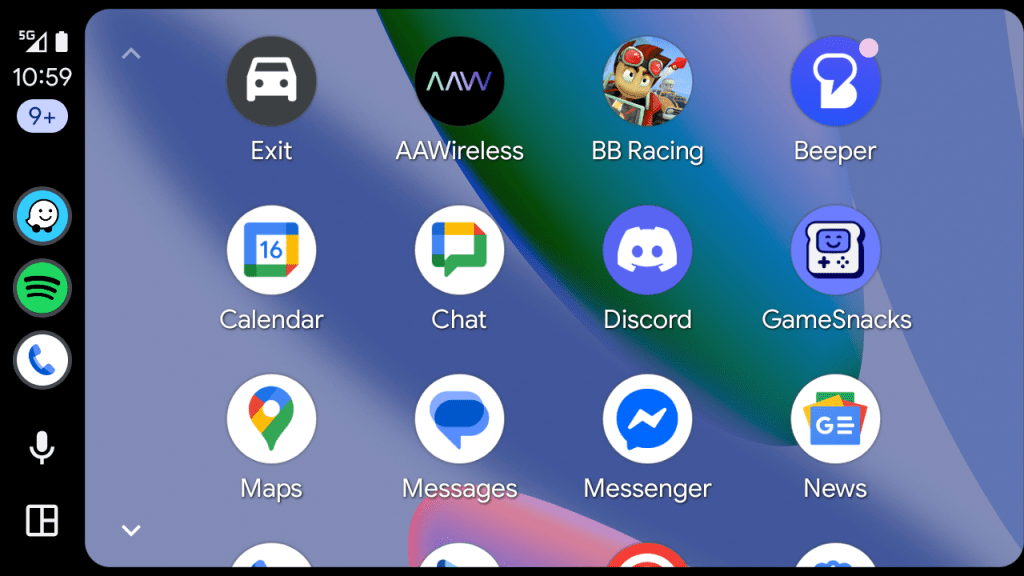Tap the down arrow to show more apps
The height and width of the screenshot is (576, 1024).
click(x=131, y=530)
